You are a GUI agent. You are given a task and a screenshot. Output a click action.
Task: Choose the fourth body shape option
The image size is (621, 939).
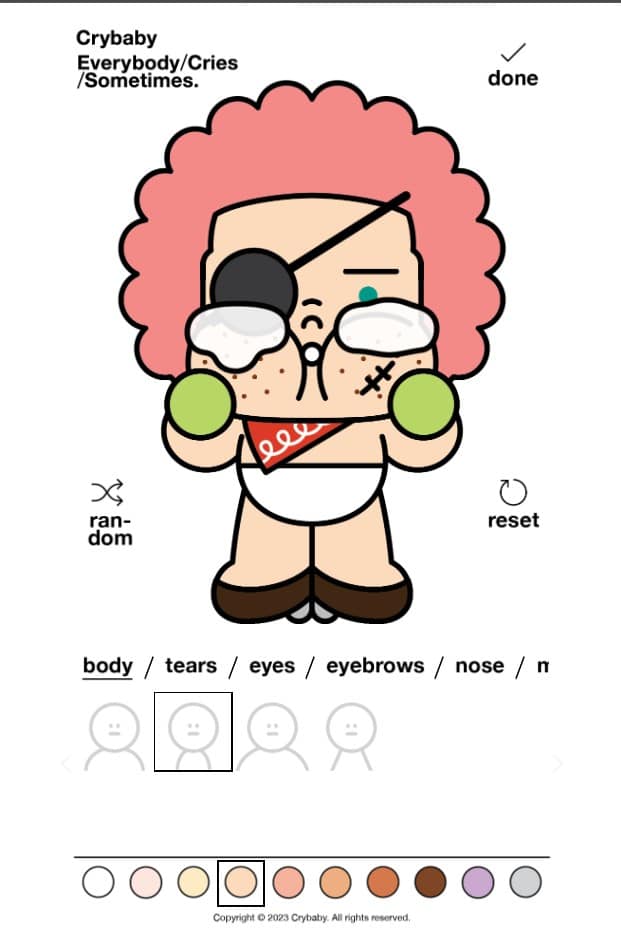pyautogui.click(x=349, y=733)
